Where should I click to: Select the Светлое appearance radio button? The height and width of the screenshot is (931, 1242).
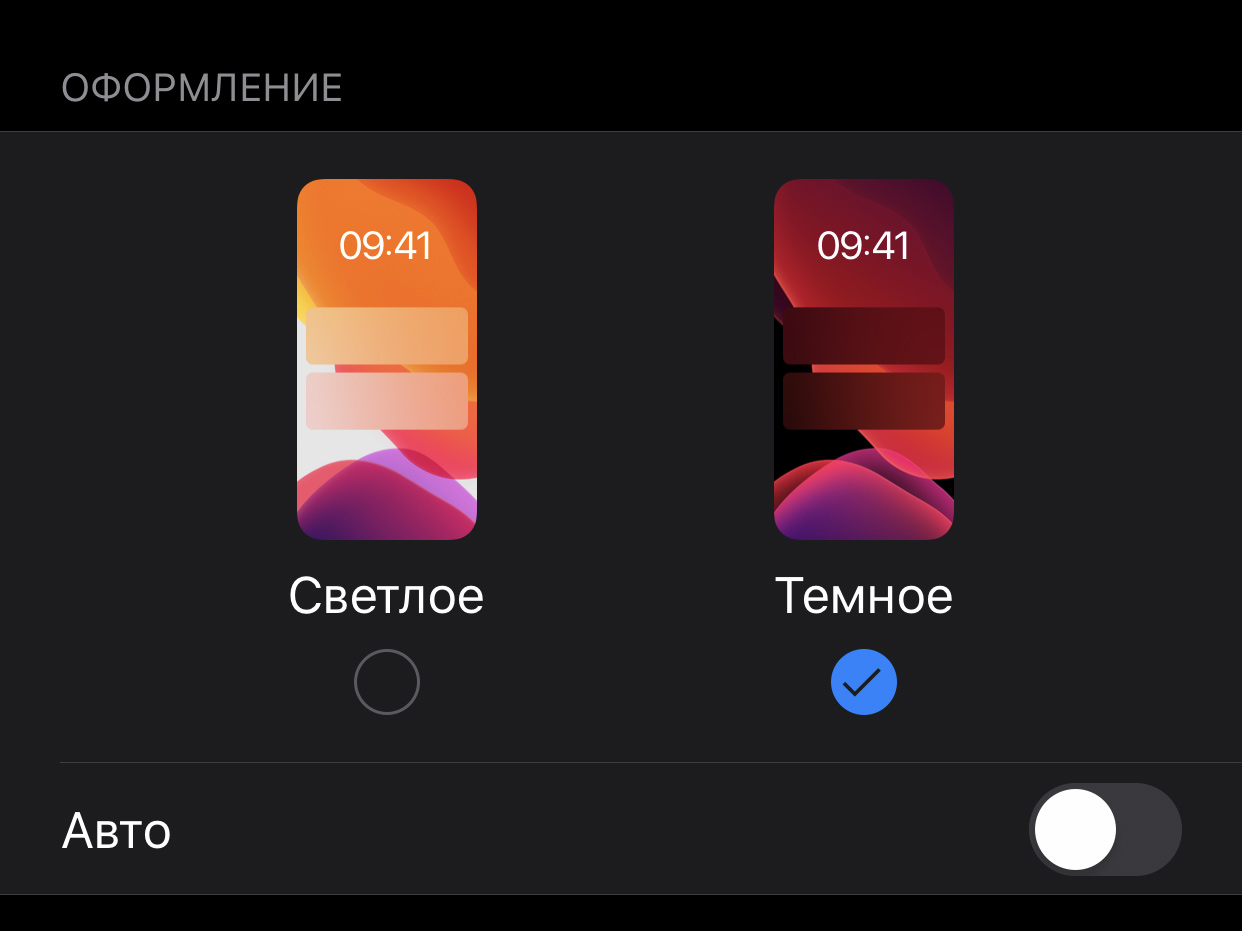(386, 682)
